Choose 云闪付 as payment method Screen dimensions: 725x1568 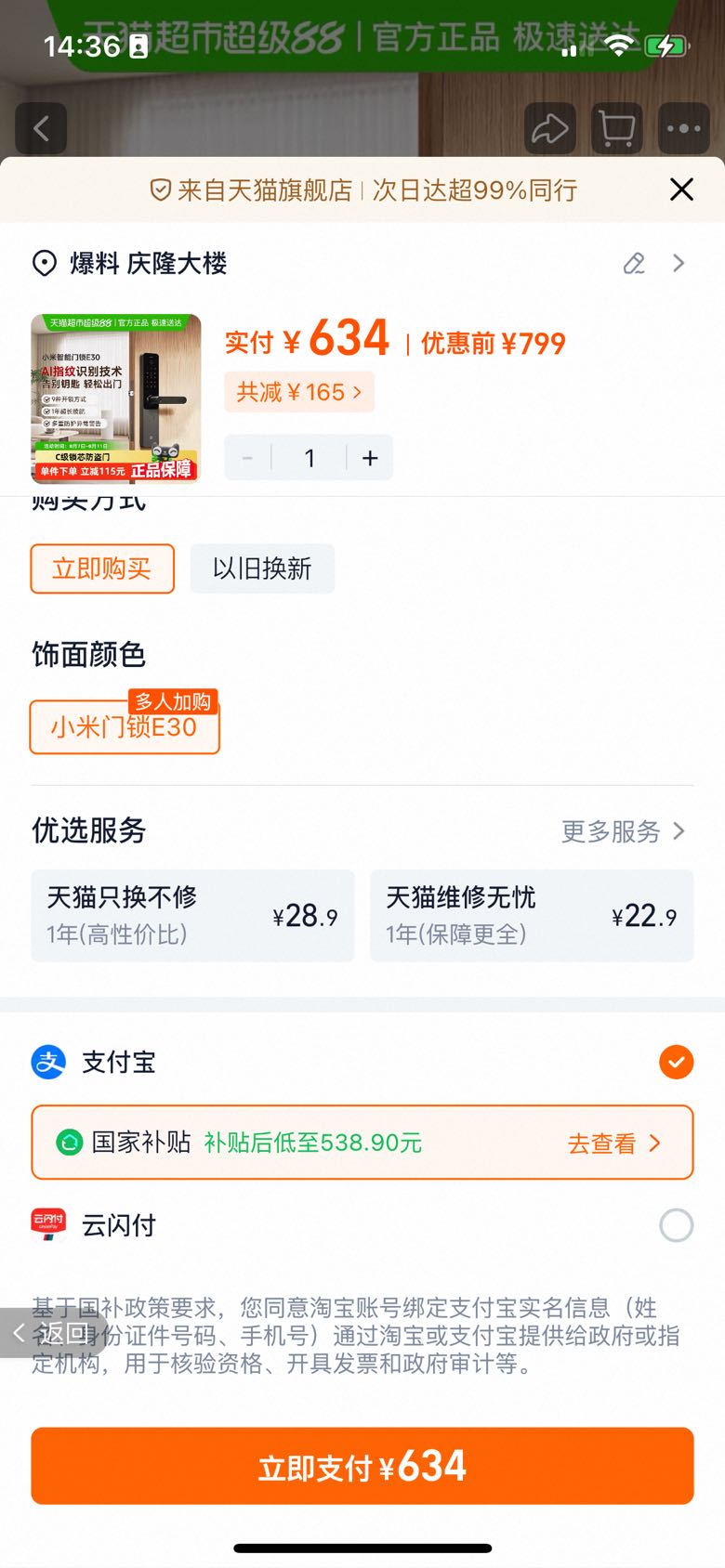click(x=676, y=1225)
